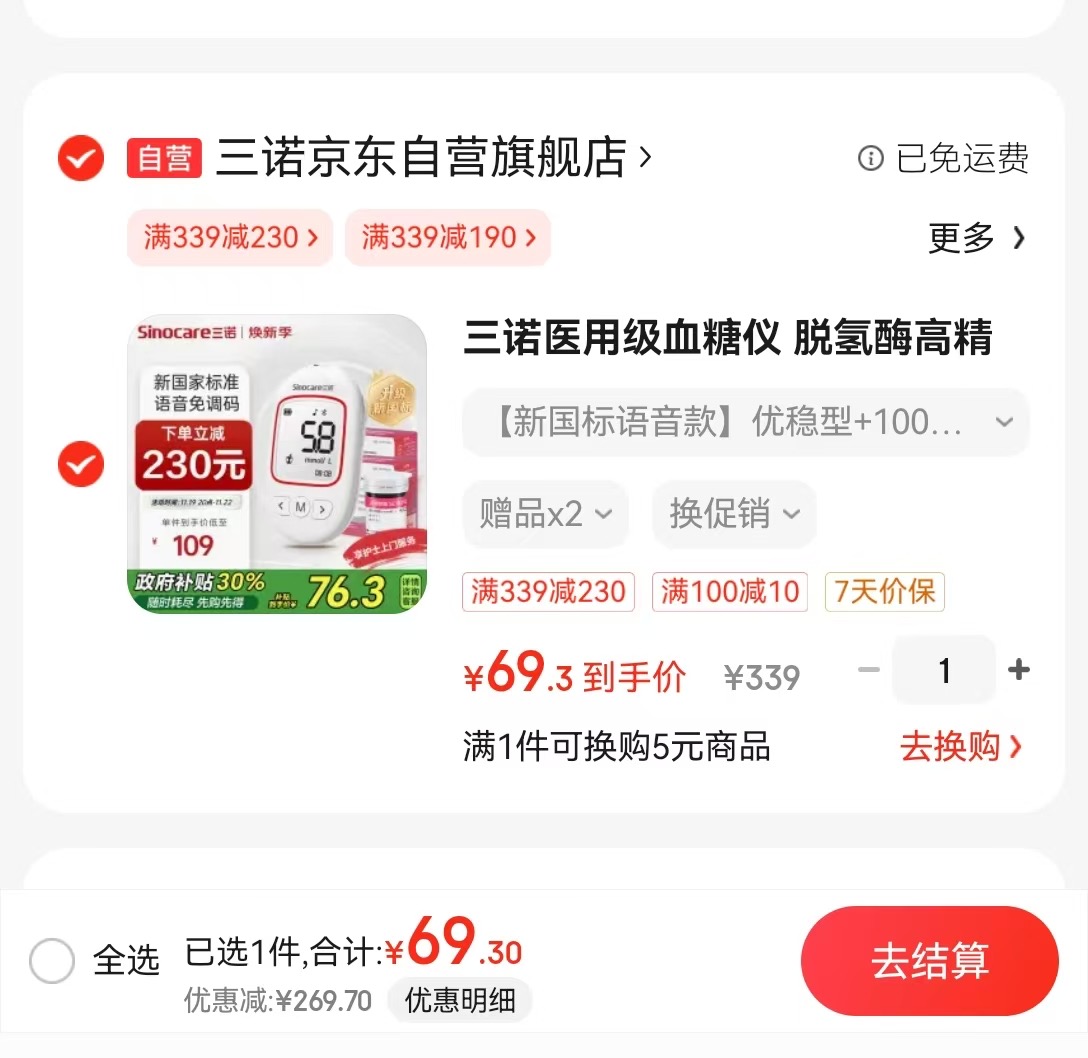Increase item quantity with plus button
Screen dimensions: 1088x1058
[x=1018, y=670]
